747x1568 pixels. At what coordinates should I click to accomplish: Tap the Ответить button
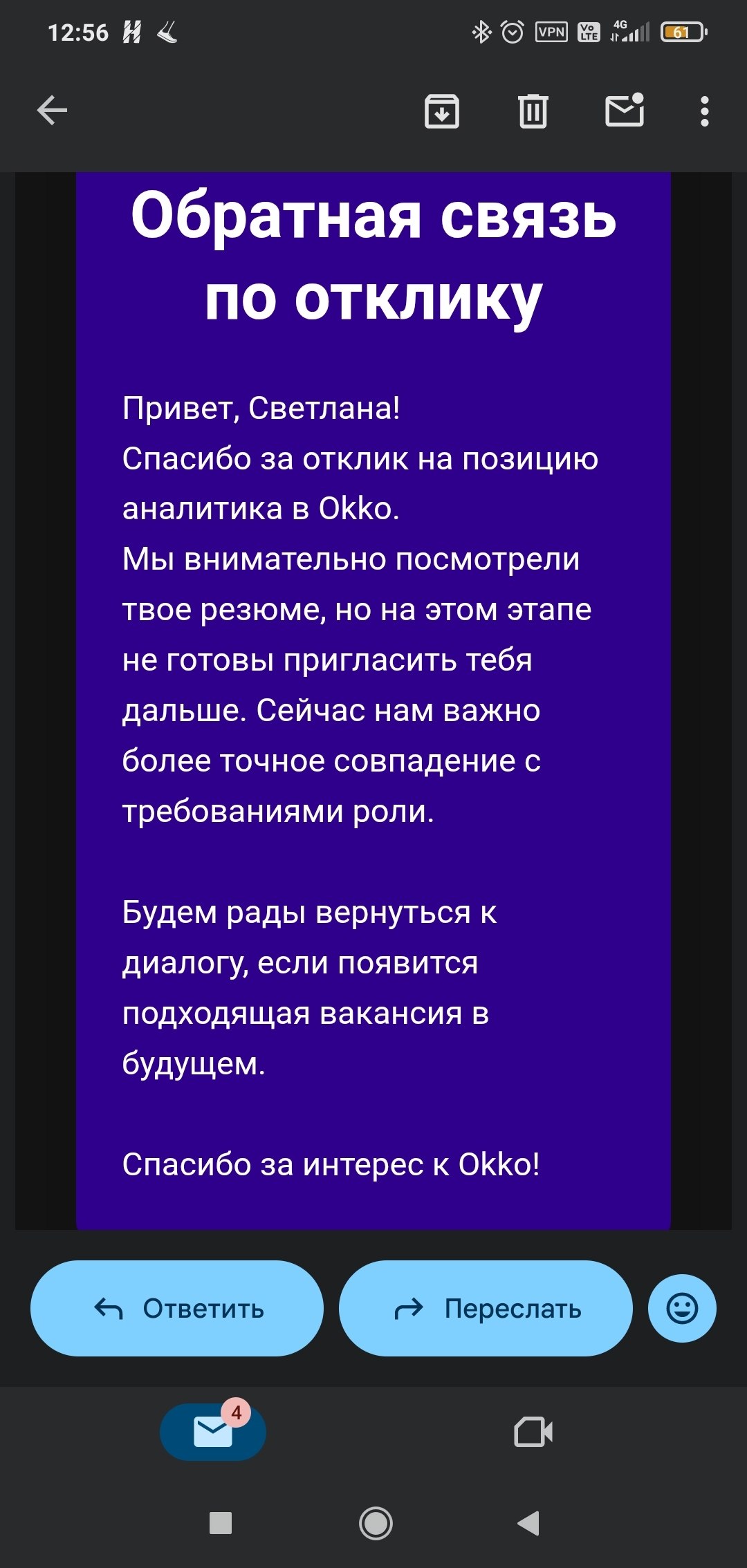pyautogui.click(x=177, y=1308)
